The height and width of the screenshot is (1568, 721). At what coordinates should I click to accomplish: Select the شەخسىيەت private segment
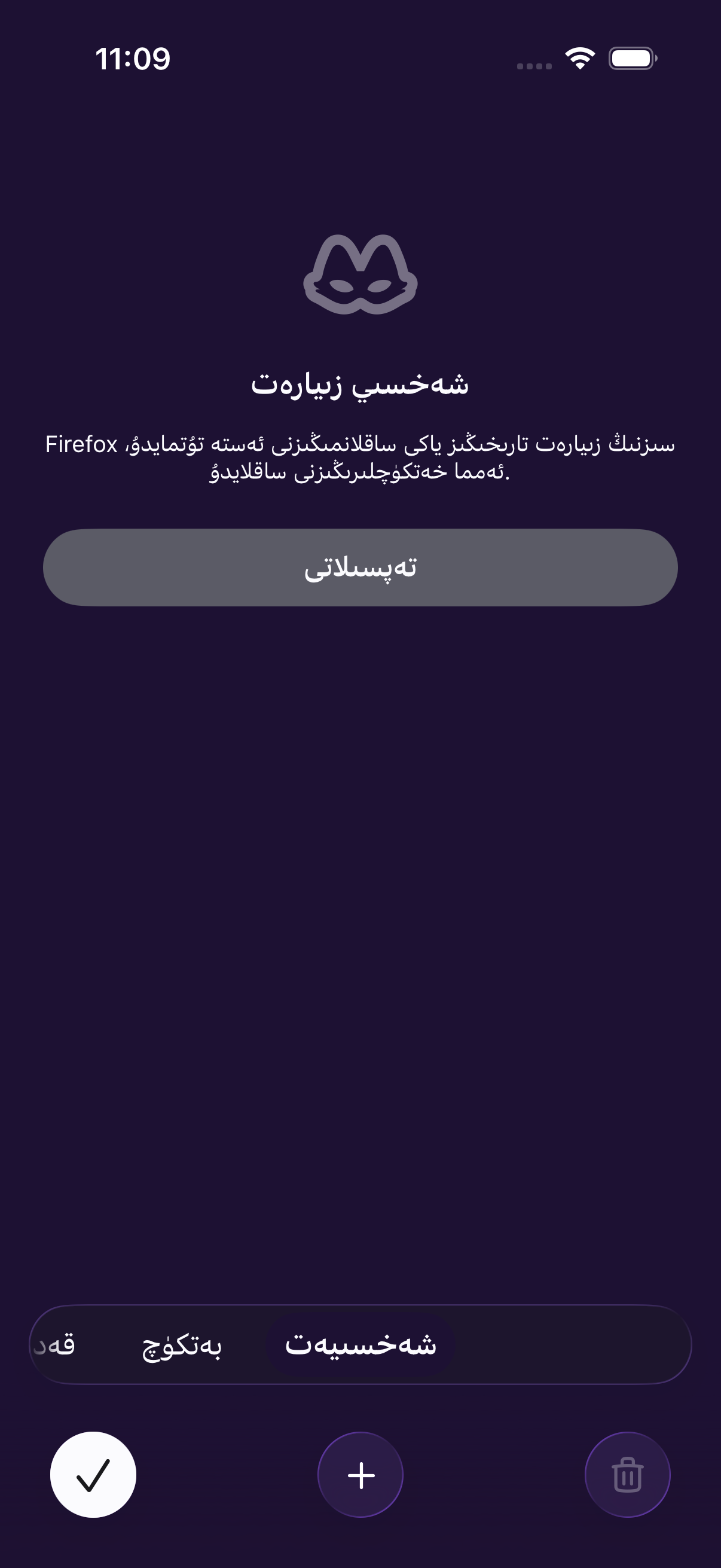click(361, 1344)
